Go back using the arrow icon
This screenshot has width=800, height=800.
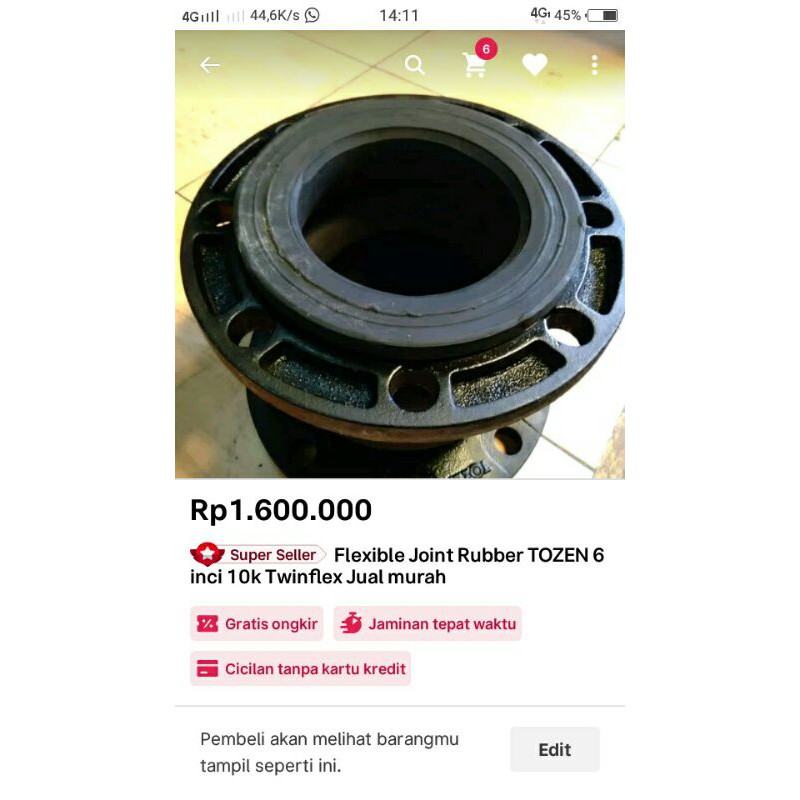(209, 65)
